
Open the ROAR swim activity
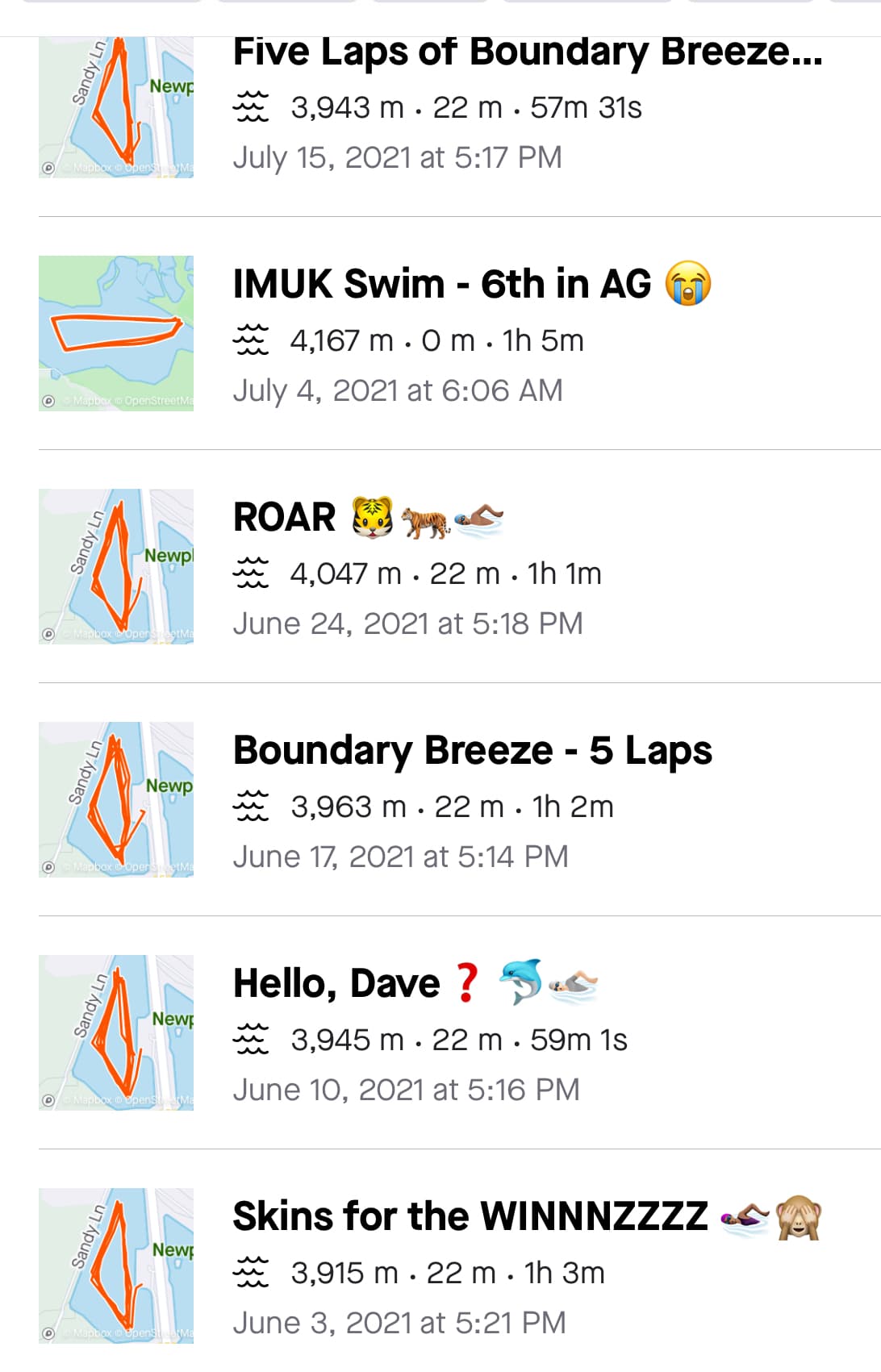(x=284, y=518)
